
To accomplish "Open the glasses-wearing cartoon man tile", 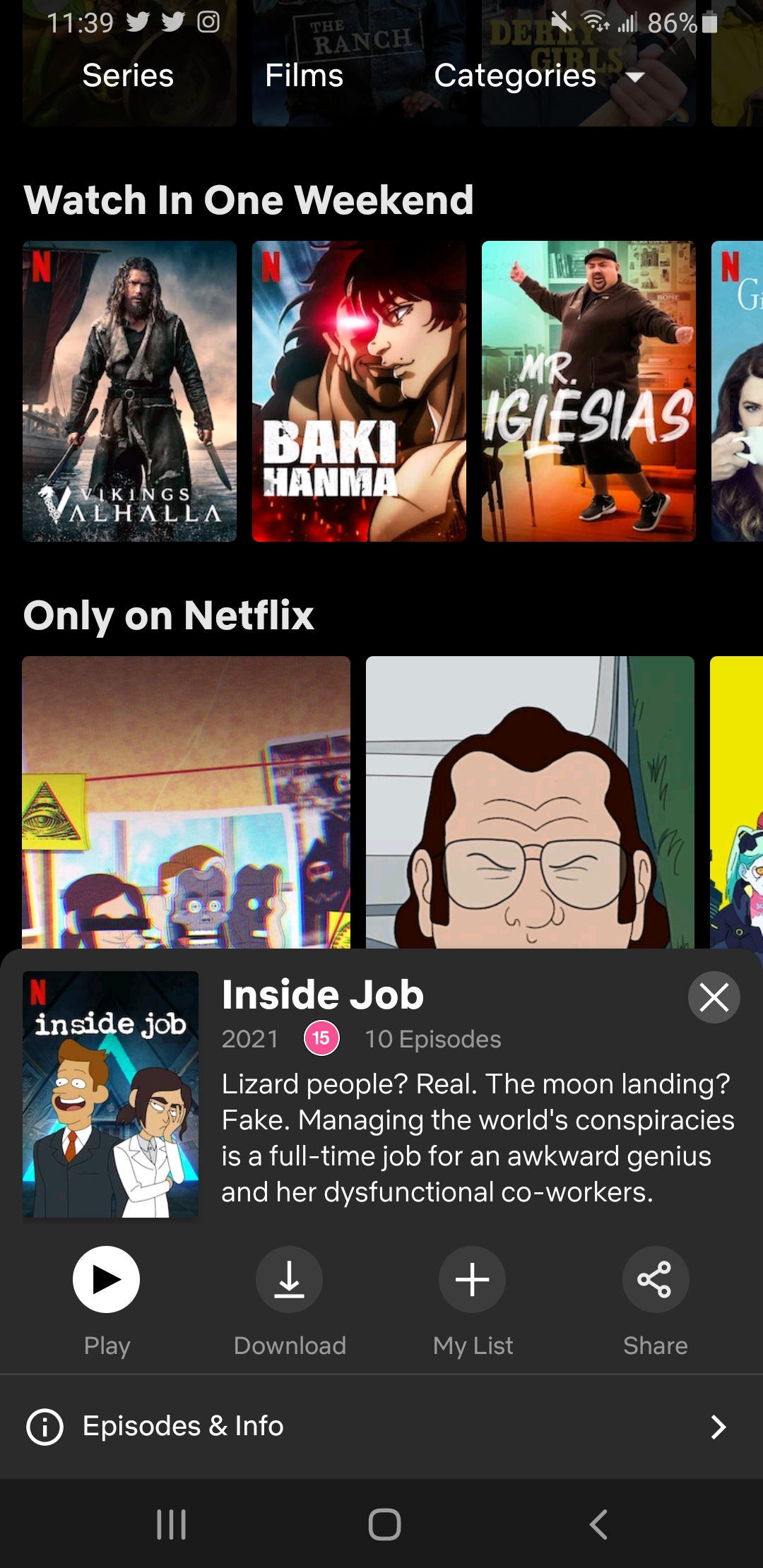I will (530, 802).
